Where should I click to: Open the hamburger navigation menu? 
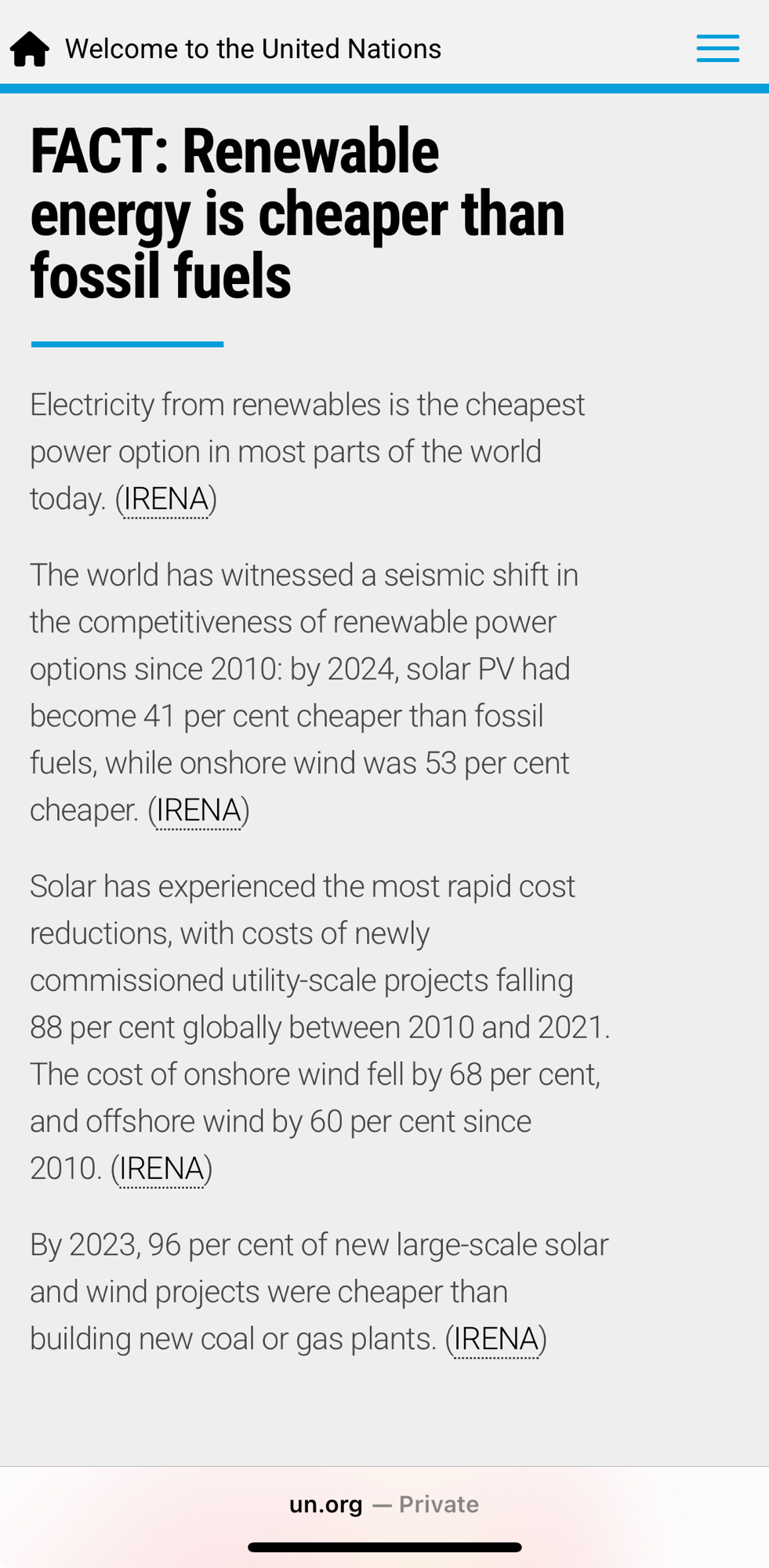[x=717, y=49]
